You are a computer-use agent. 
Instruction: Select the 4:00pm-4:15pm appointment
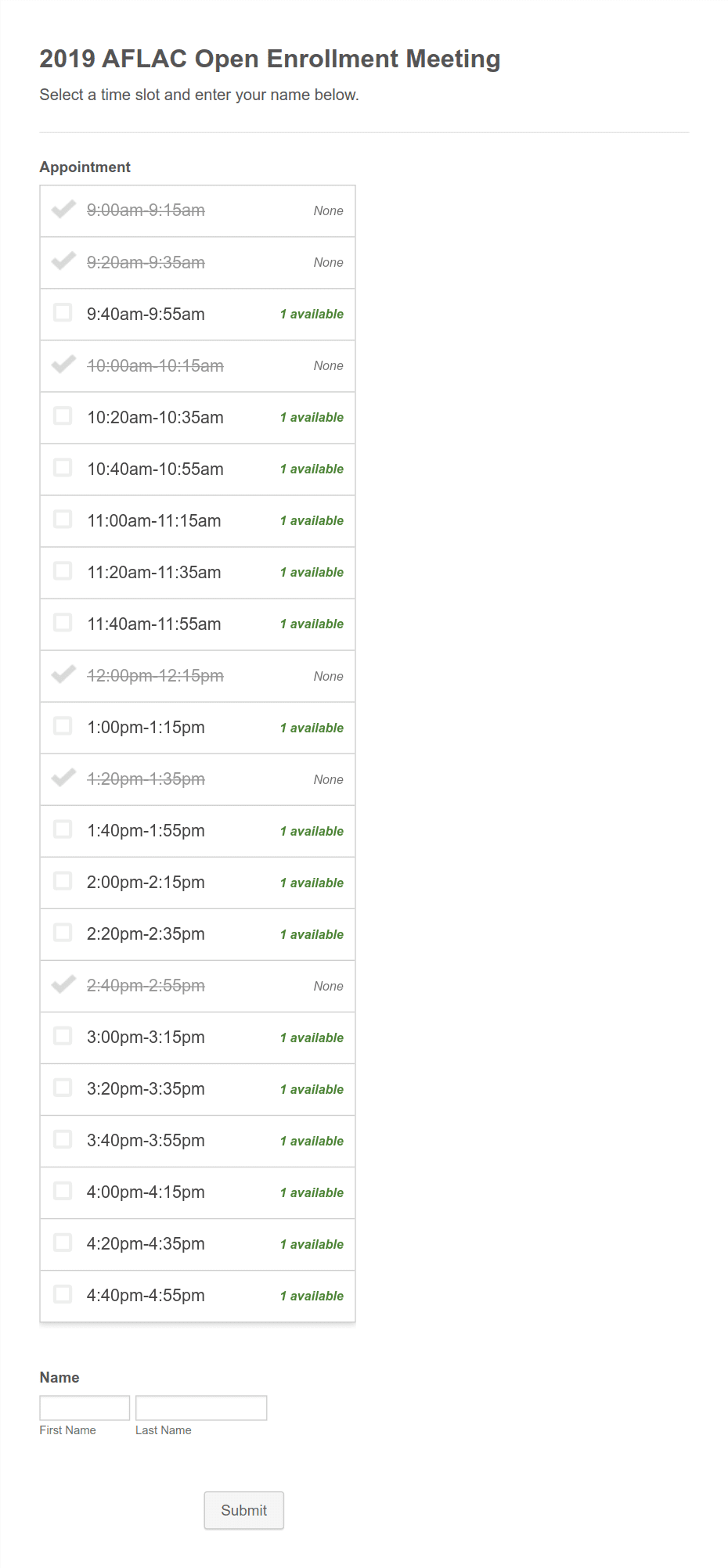tap(63, 1191)
